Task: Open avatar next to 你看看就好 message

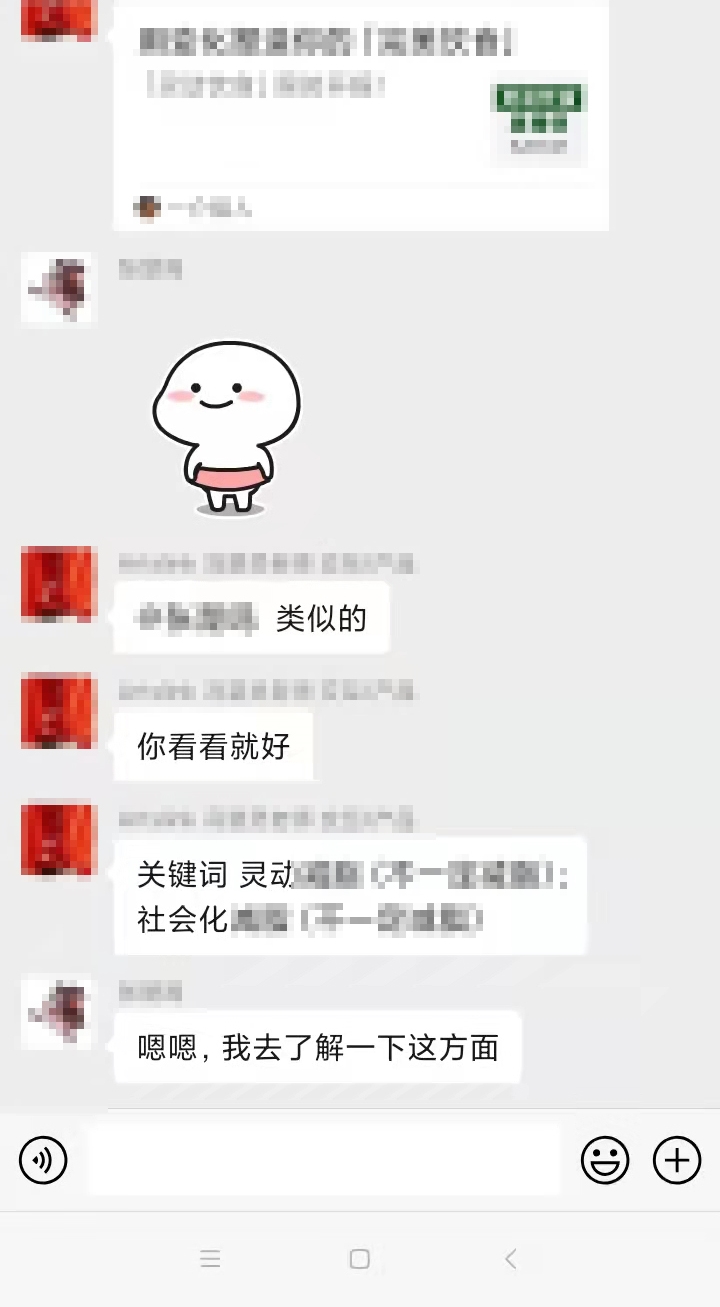Action: [56, 711]
